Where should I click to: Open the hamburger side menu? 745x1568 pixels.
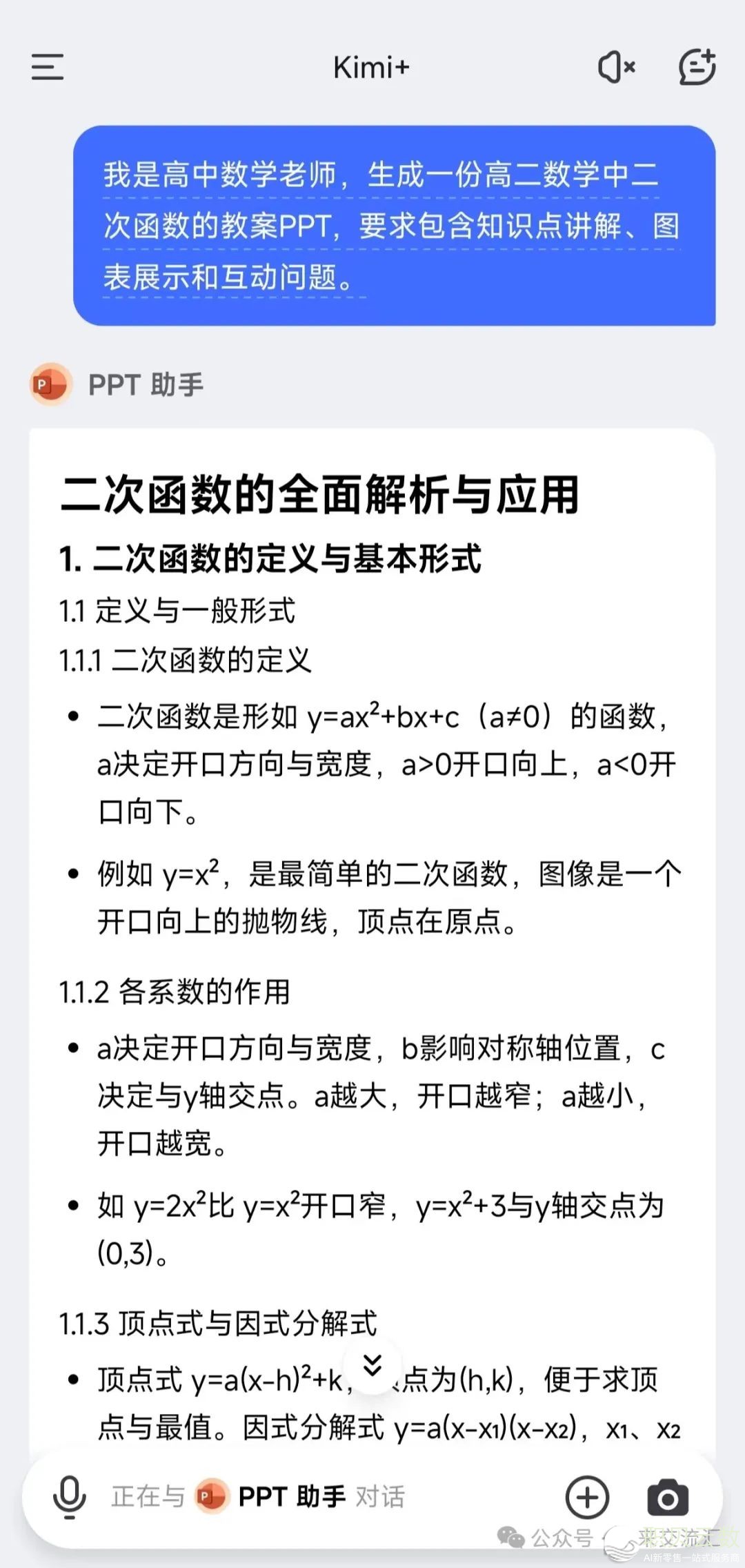point(48,67)
